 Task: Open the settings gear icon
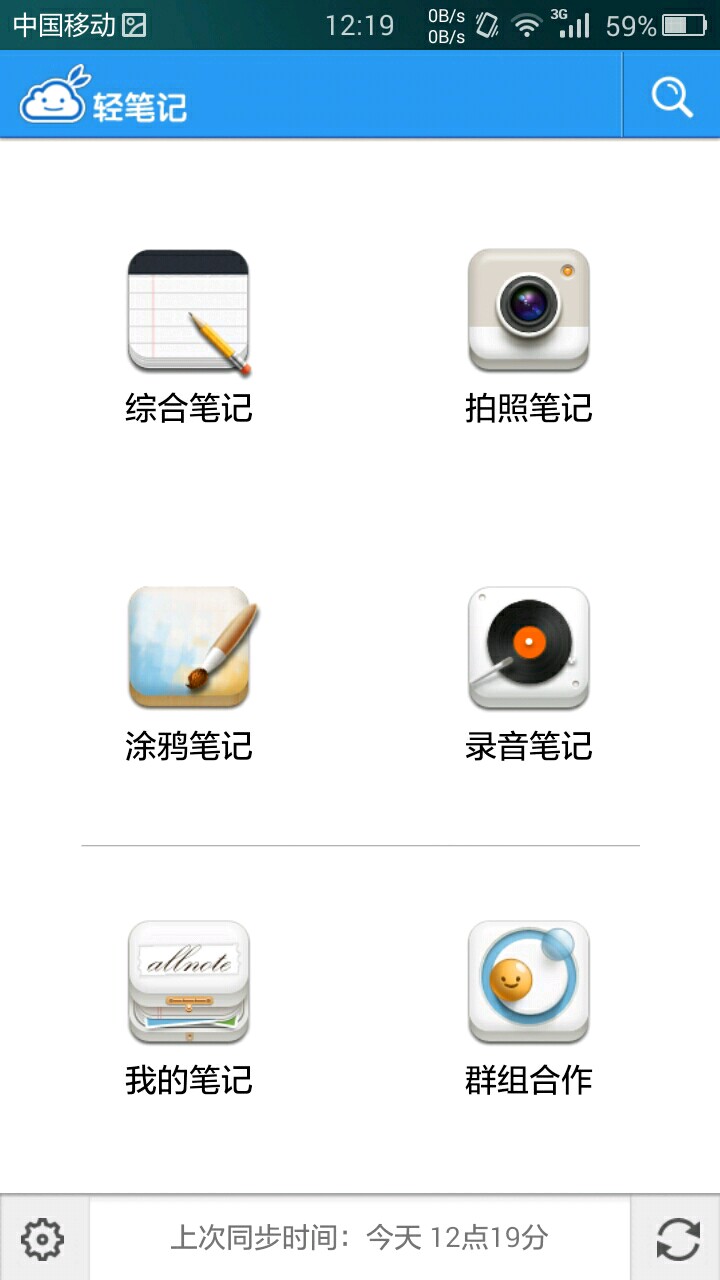(43, 1239)
